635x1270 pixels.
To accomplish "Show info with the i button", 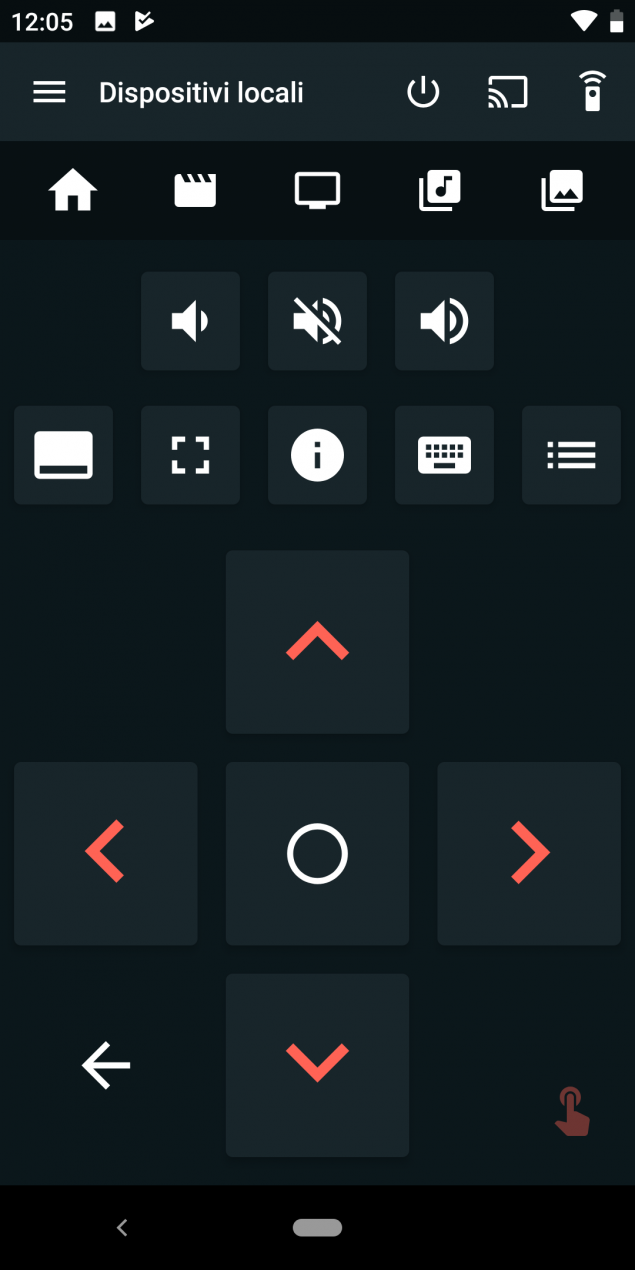I will point(317,455).
